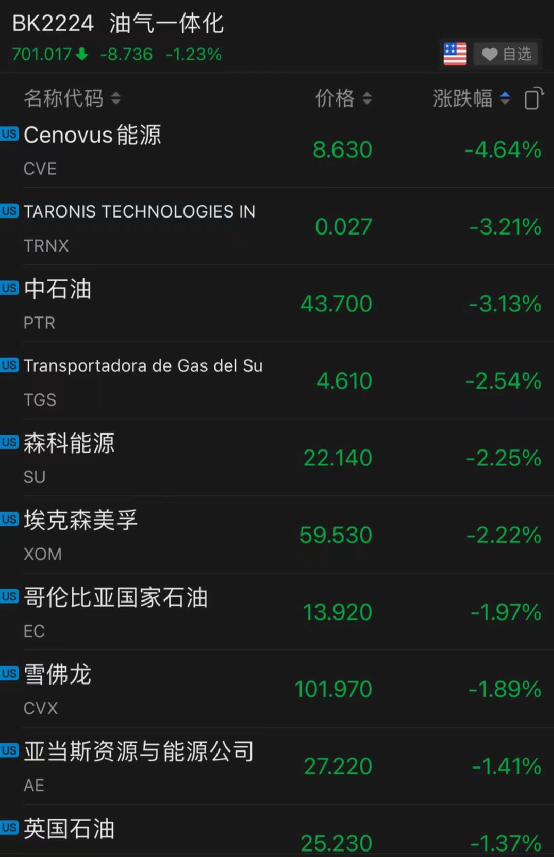This screenshot has height=857, width=554.
Task: Open the 森科能源 SU stock row
Action: [277, 458]
